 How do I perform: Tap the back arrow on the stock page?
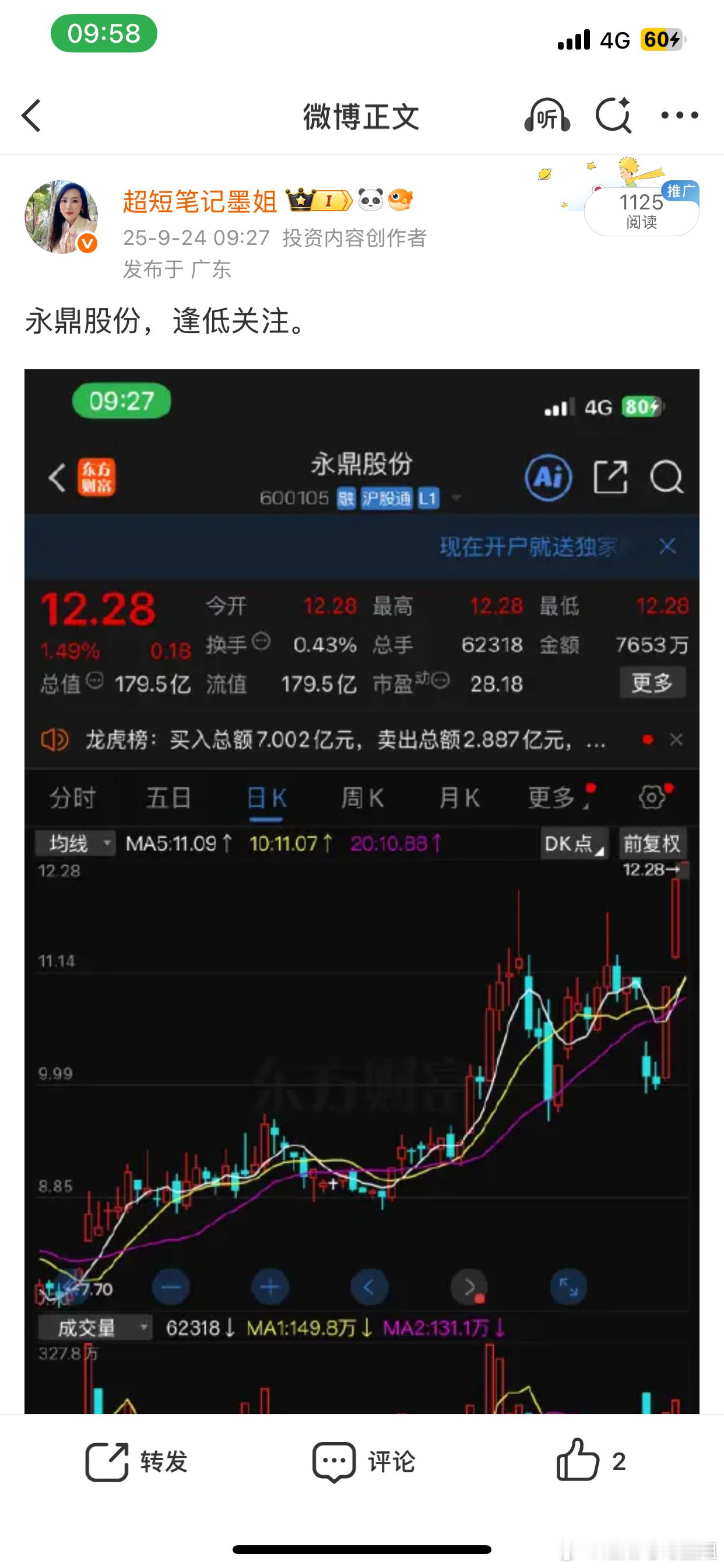point(56,478)
